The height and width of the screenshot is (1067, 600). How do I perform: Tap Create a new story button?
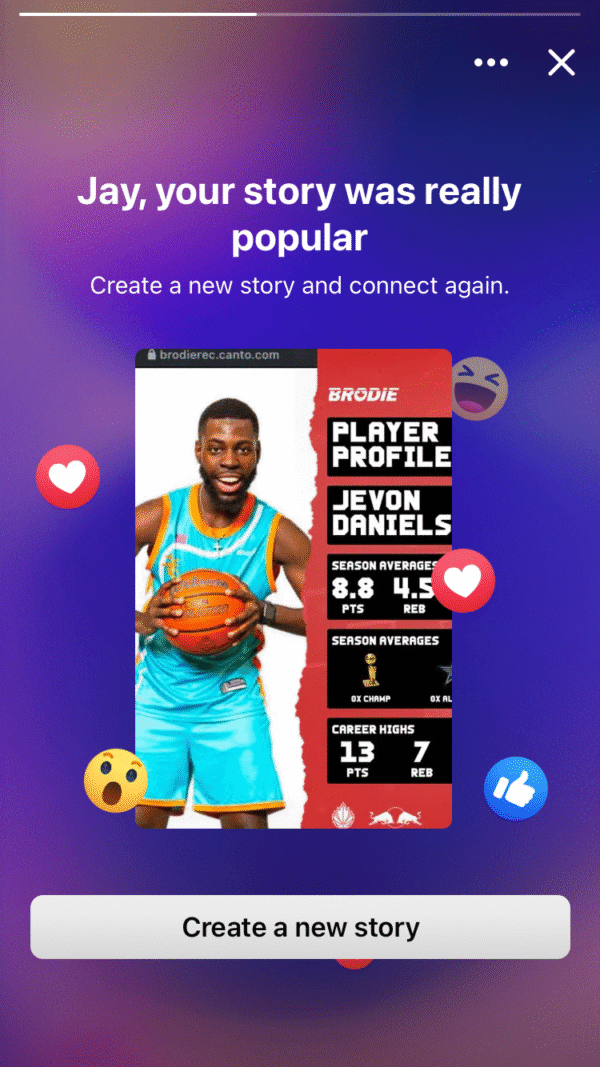pyautogui.click(x=300, y=927)
